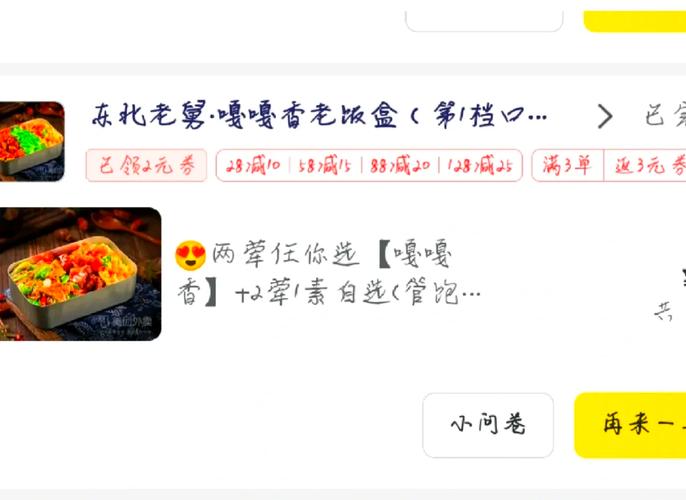Reorder with the yellow 再来一单 button
Viewport: 686px width, 500px height.
click(632, 425)
